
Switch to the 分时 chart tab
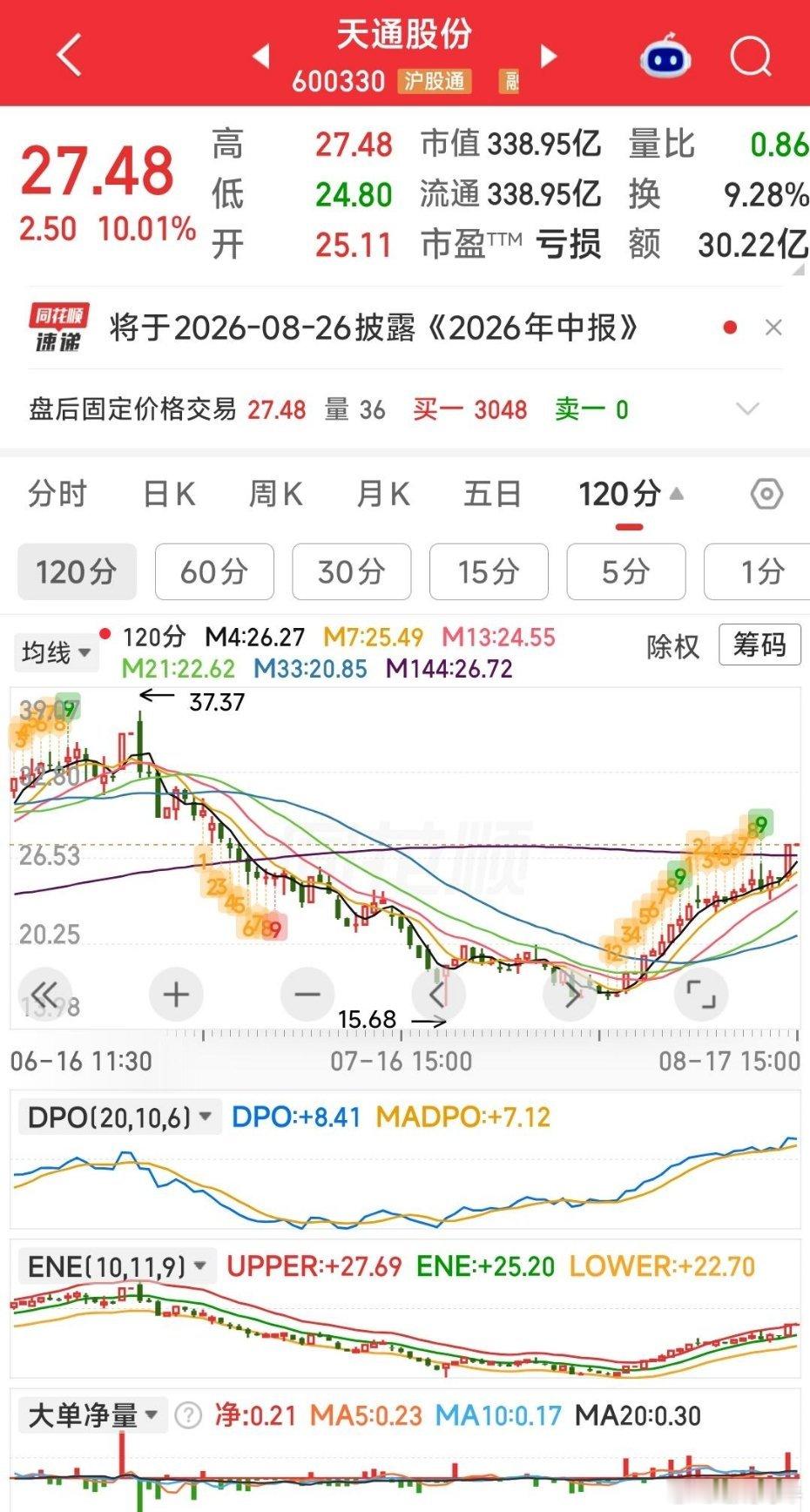57,494
